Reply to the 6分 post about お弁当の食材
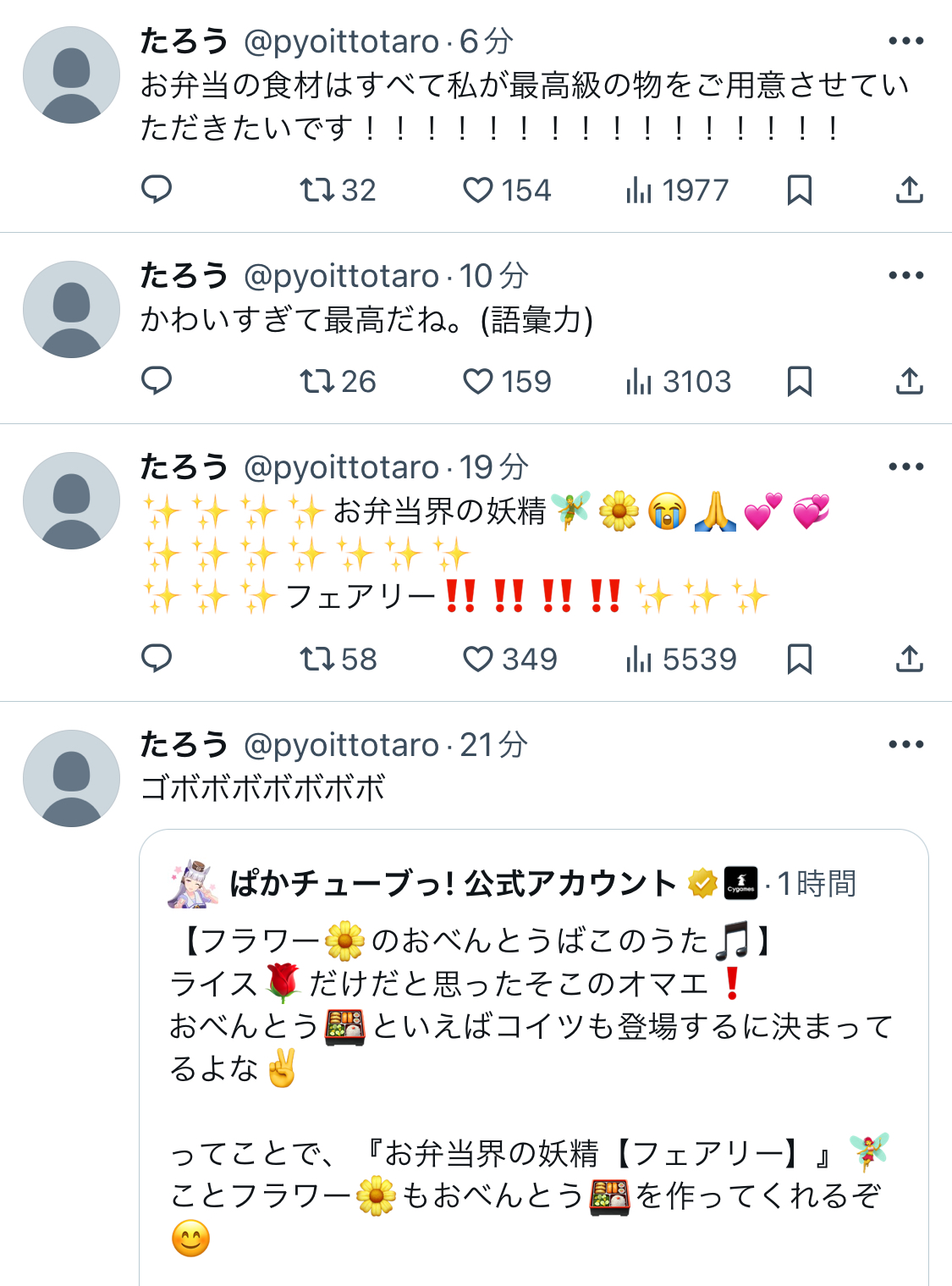This screenshot has width=952, height=1286. point(157,190)
